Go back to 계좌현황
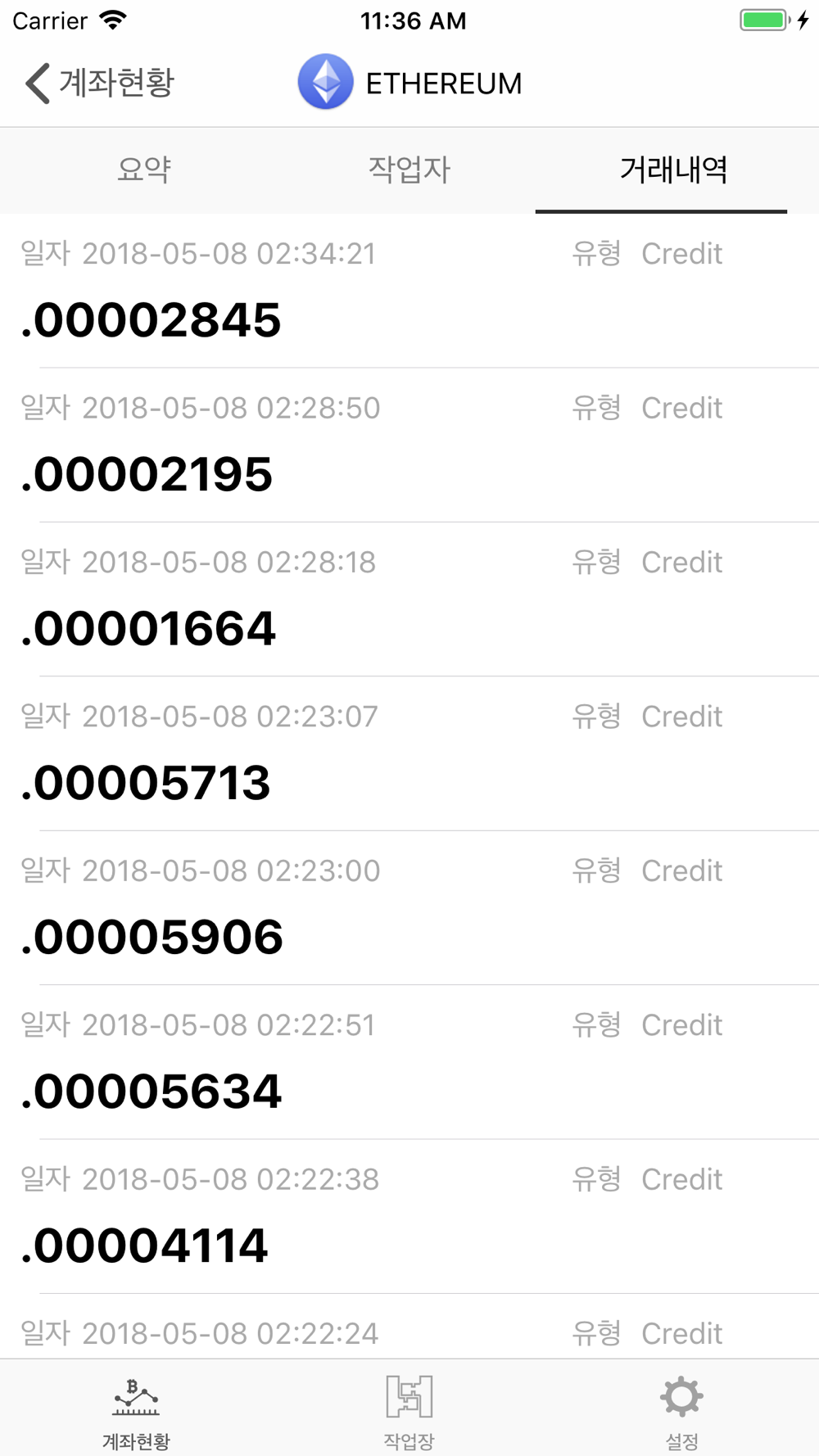The image size is (819, 1456). (99, 83)
